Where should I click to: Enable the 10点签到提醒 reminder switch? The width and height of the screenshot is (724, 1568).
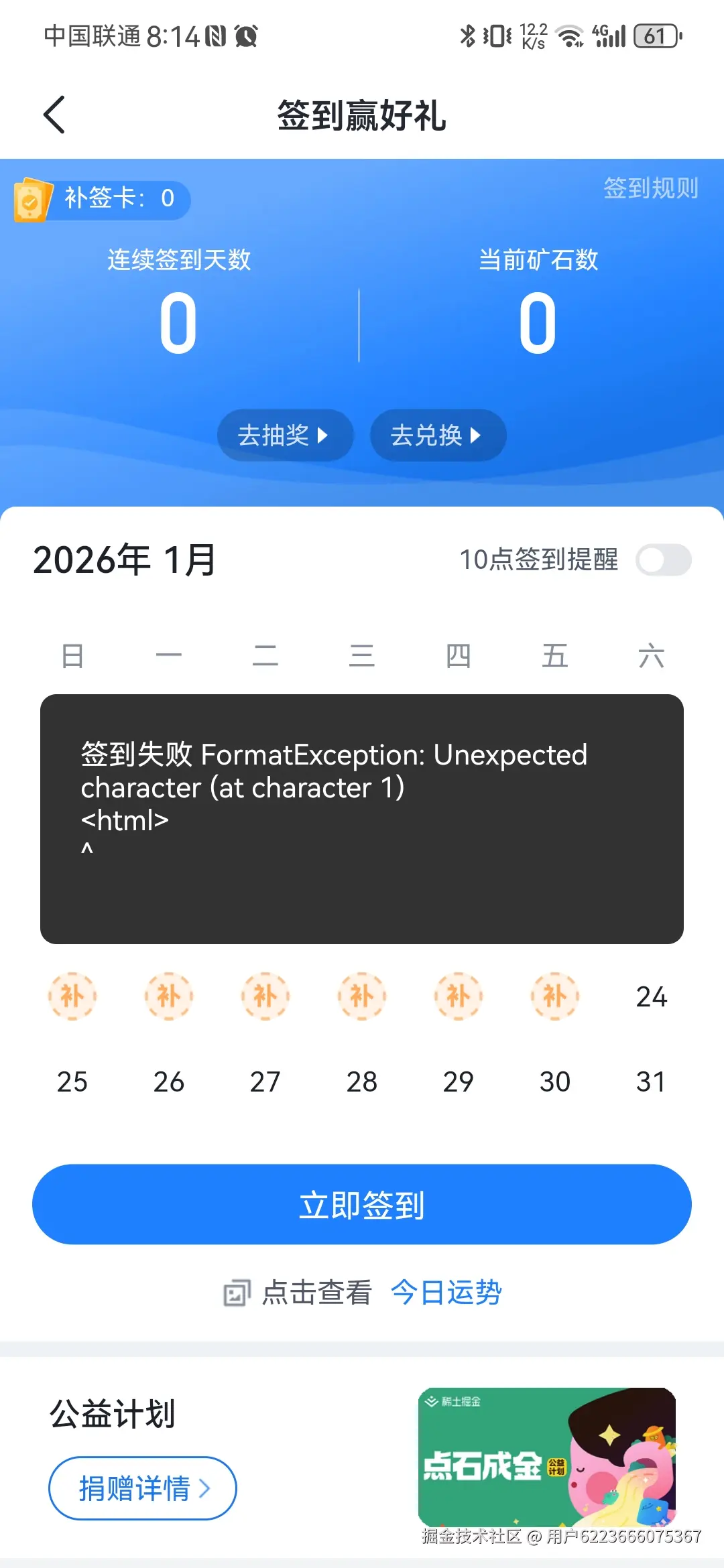click(663, 560)
